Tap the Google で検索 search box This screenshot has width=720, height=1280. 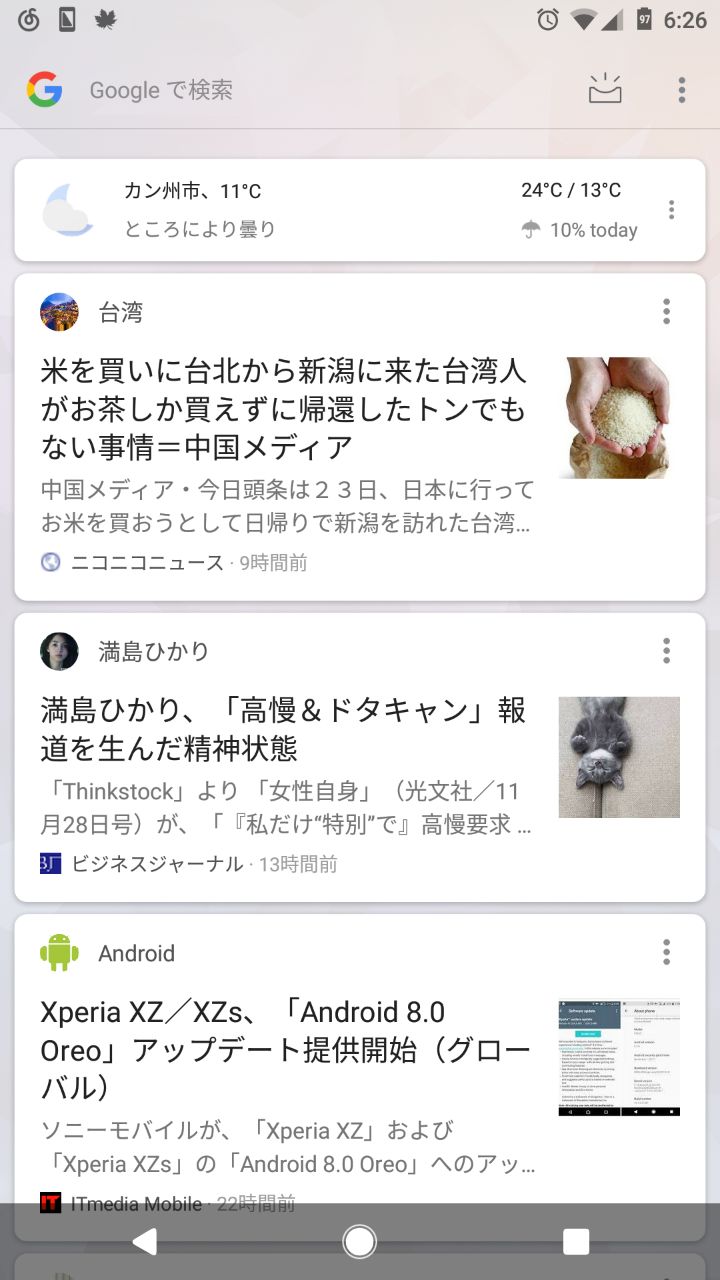(x=300, y=90)
